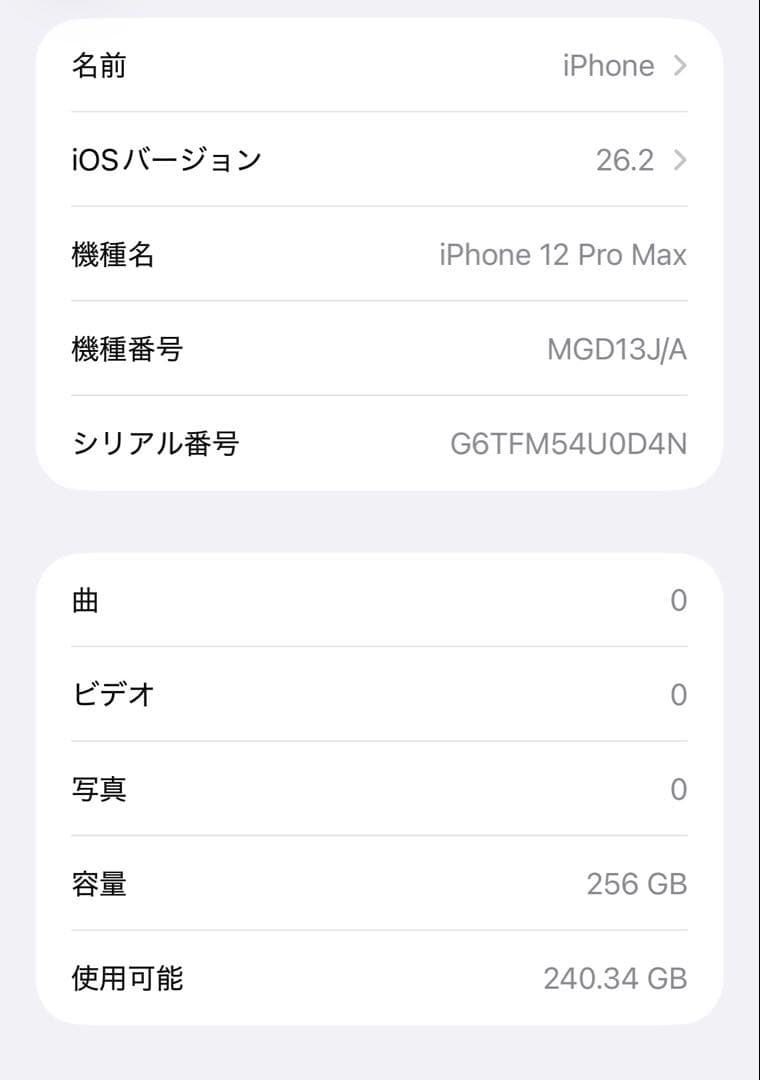Viewport: 760px width, 1080px height.
Task: Tap the 曲 (Songs) row
Action: tap(380, 598)
